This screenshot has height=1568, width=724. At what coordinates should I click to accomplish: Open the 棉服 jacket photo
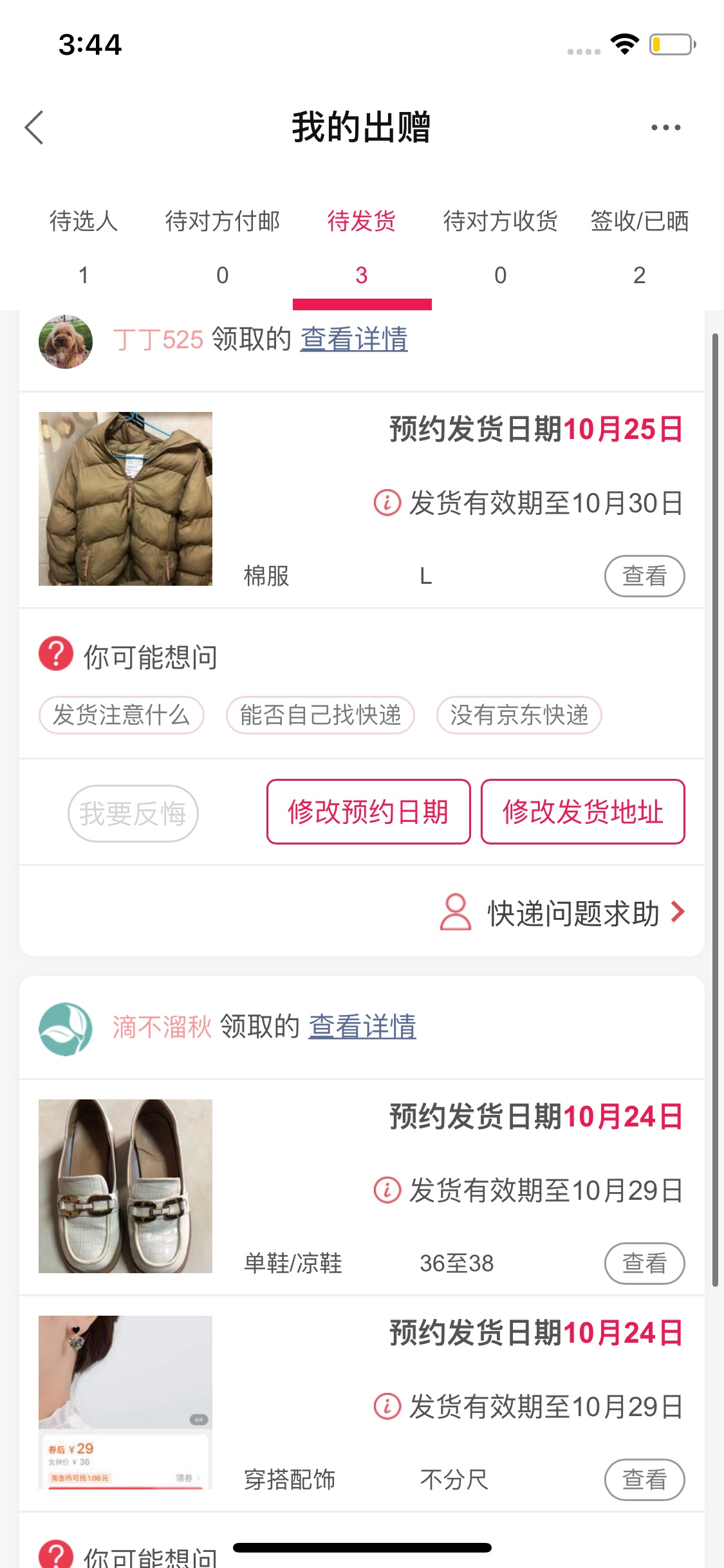coord(125,499)
